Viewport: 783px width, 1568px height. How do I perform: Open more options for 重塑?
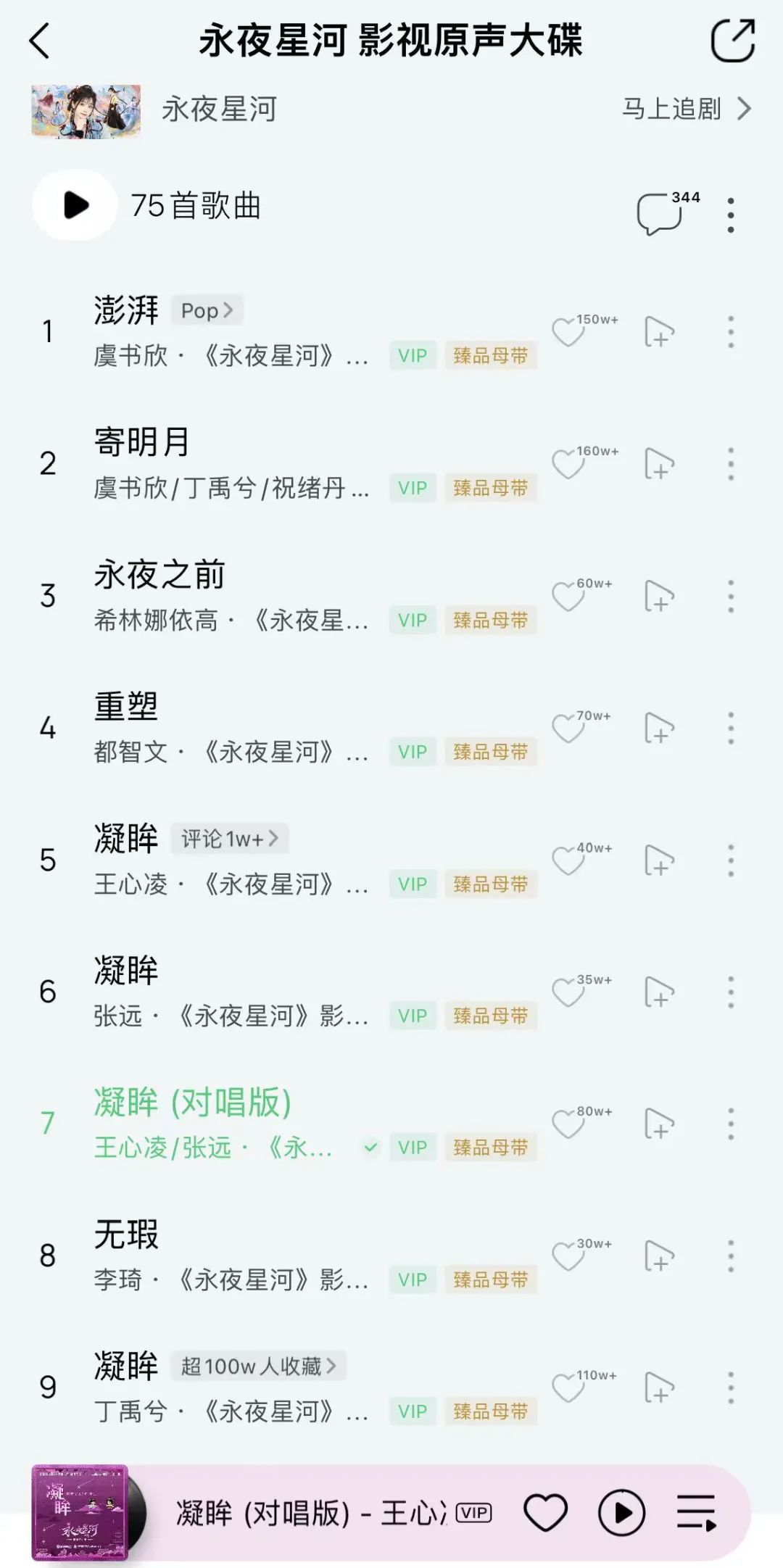point(730,728)
